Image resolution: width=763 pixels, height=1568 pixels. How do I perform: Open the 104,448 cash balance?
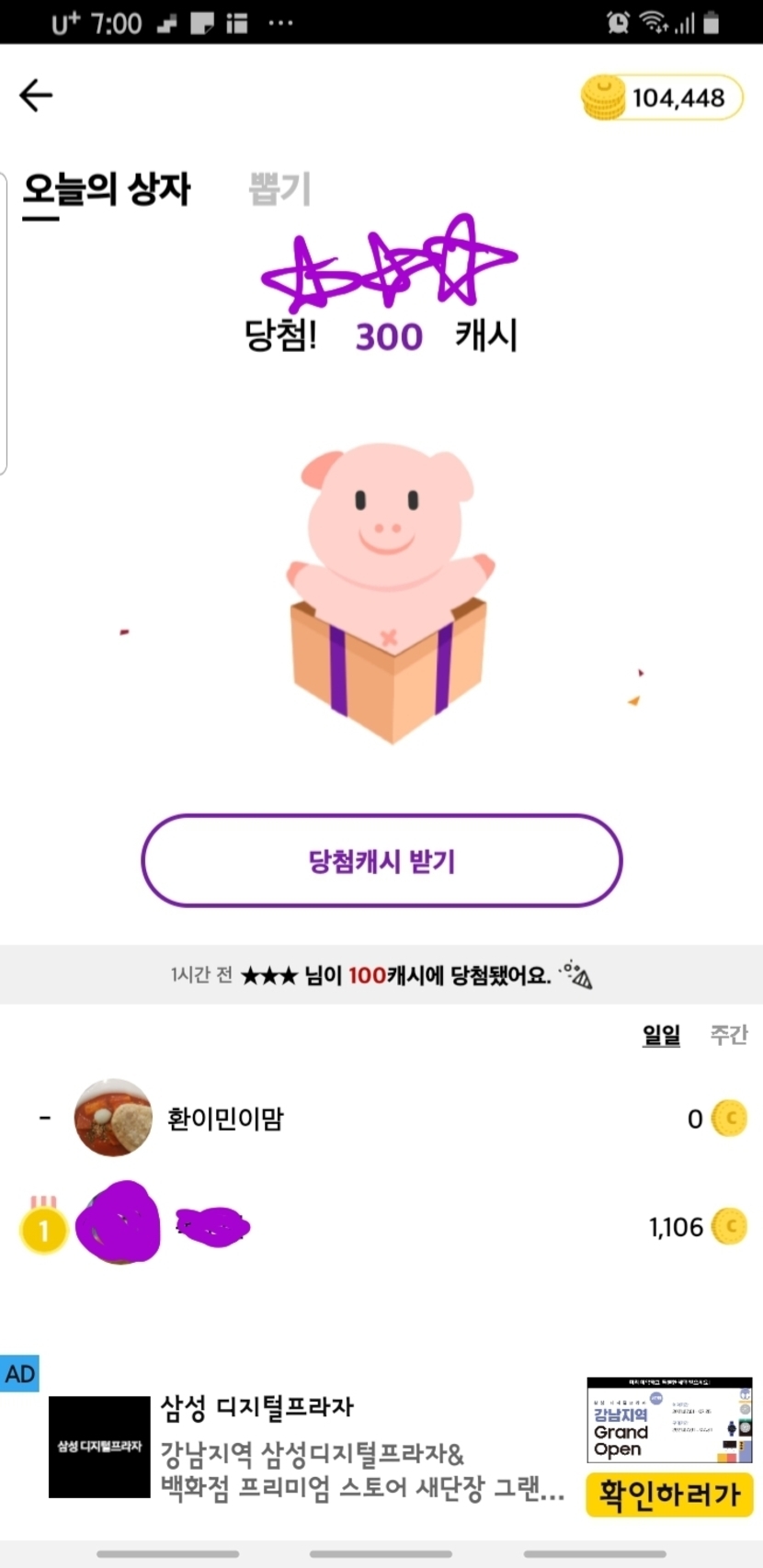(x=662, y=97)
